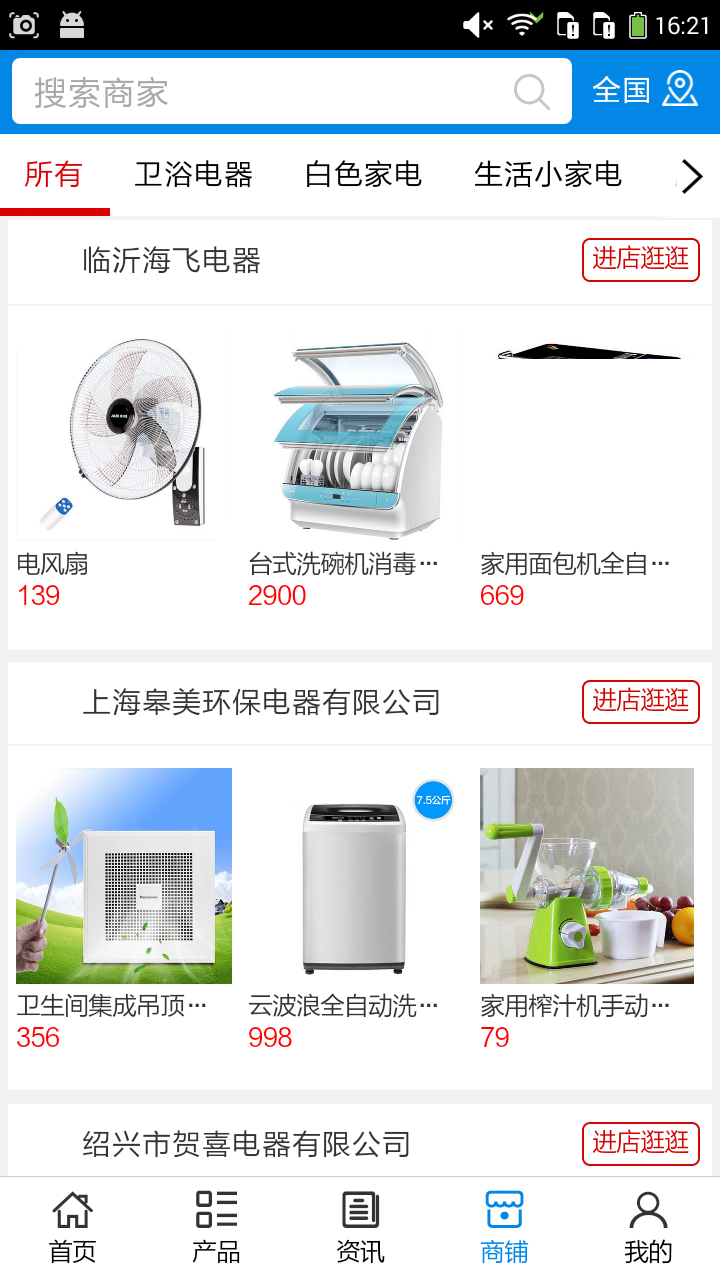Select the 所有 category tab
This screenshot has height=1280, width=720.
point(53,175)
